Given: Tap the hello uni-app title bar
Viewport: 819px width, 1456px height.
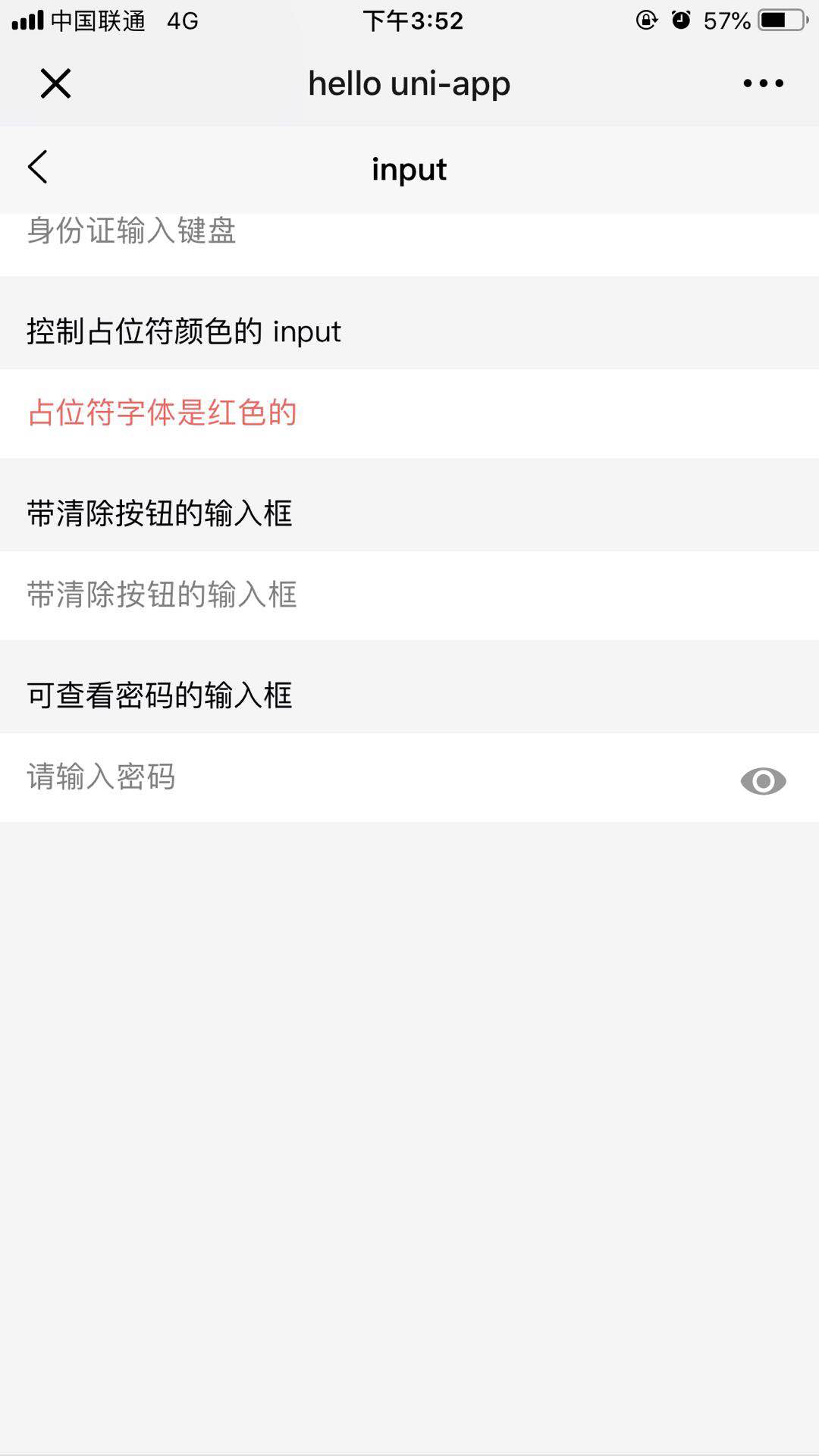Looking at the screenshot, I should point(408,83).
